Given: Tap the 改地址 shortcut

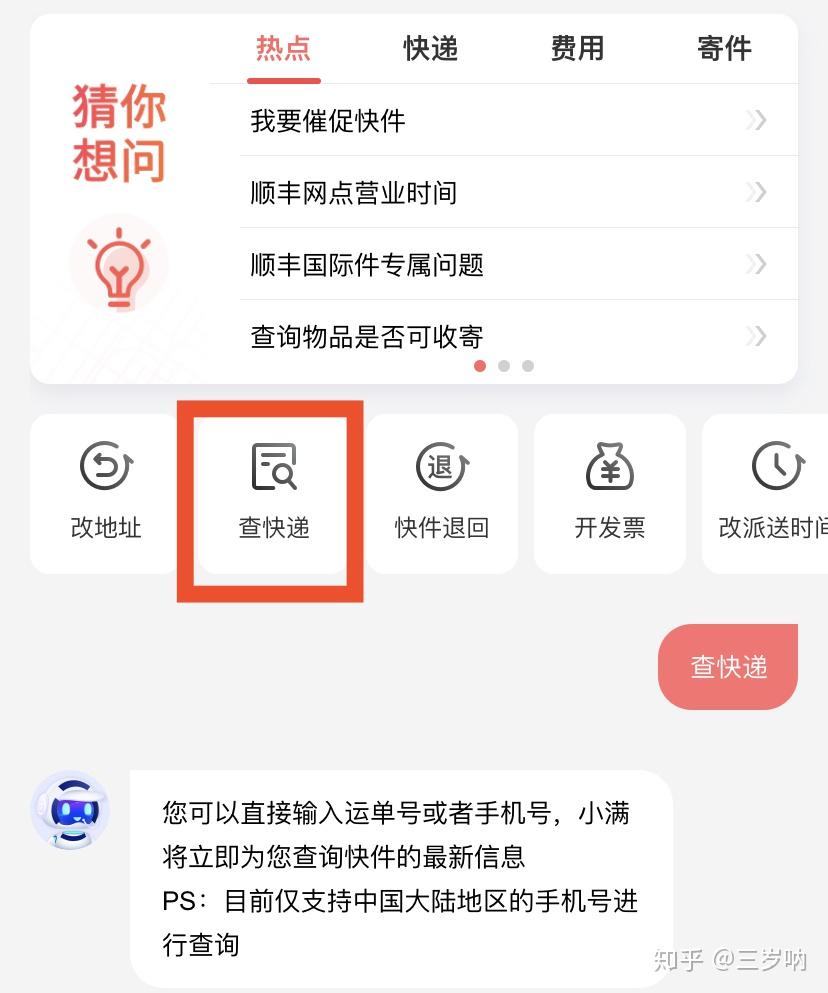Looking at the screenshot, I should click(x=106, y=493).
